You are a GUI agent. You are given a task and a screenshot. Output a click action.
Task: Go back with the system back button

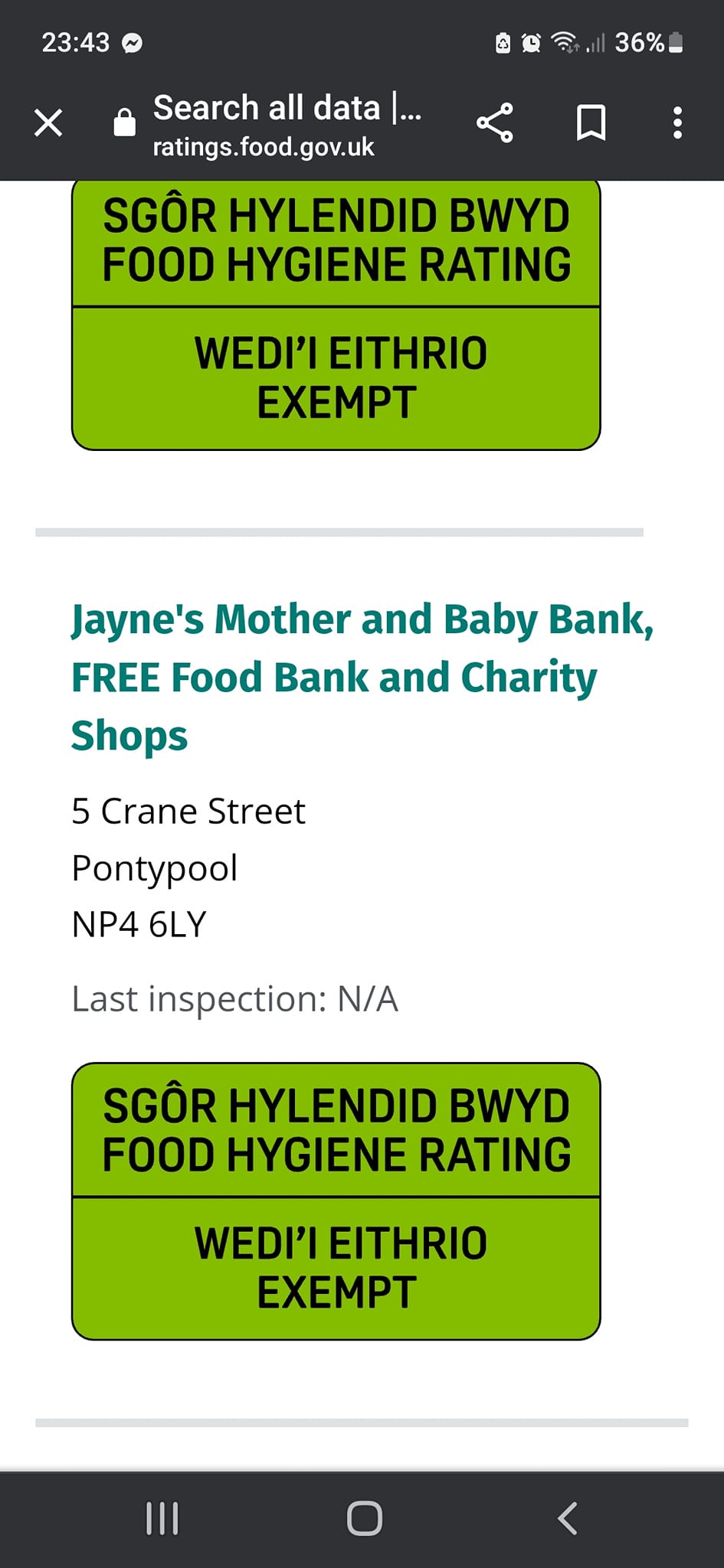pyautogui.click(x=567, y=1518)
